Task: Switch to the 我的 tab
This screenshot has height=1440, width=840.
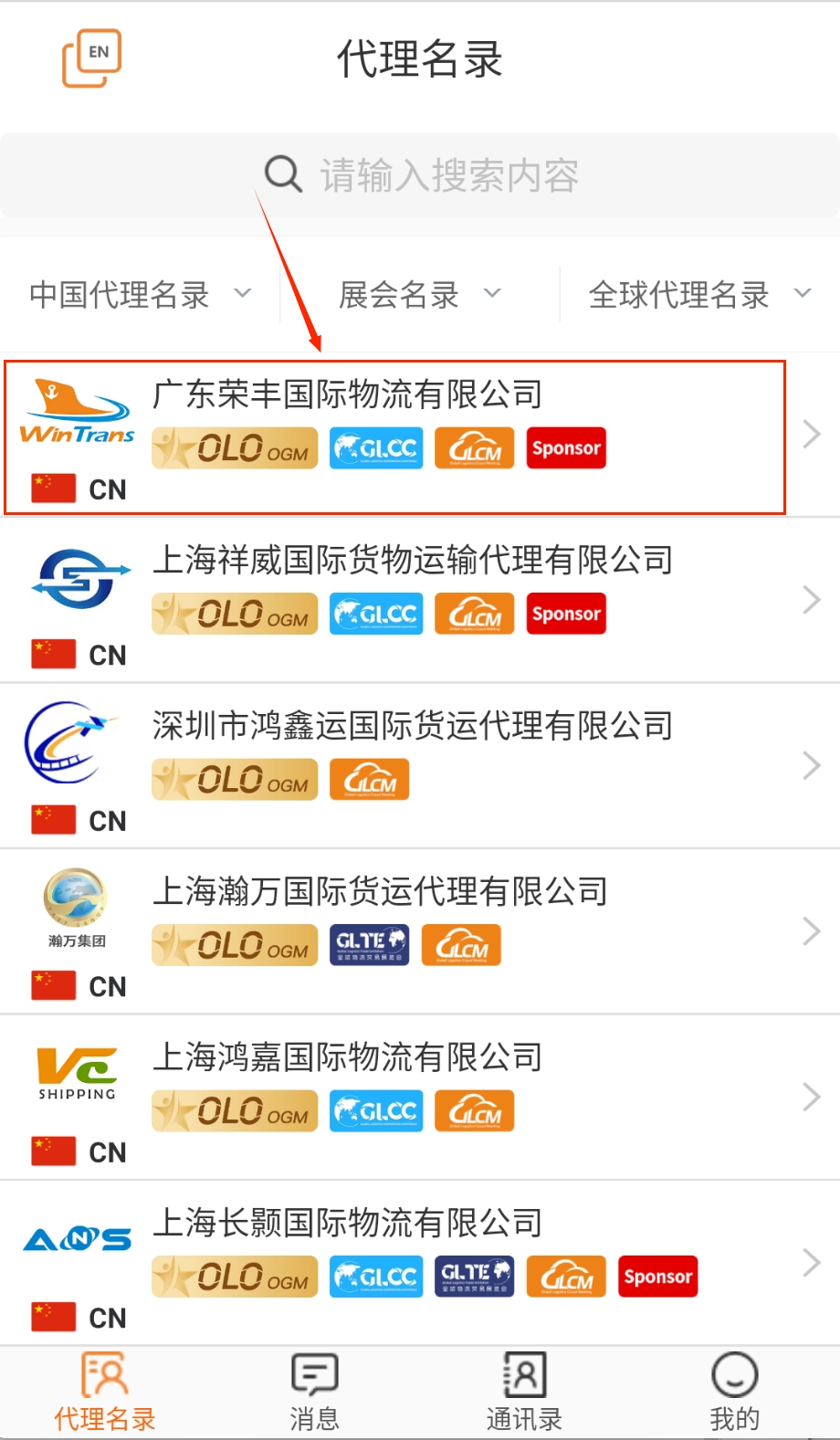Action: coord(735,1392)
